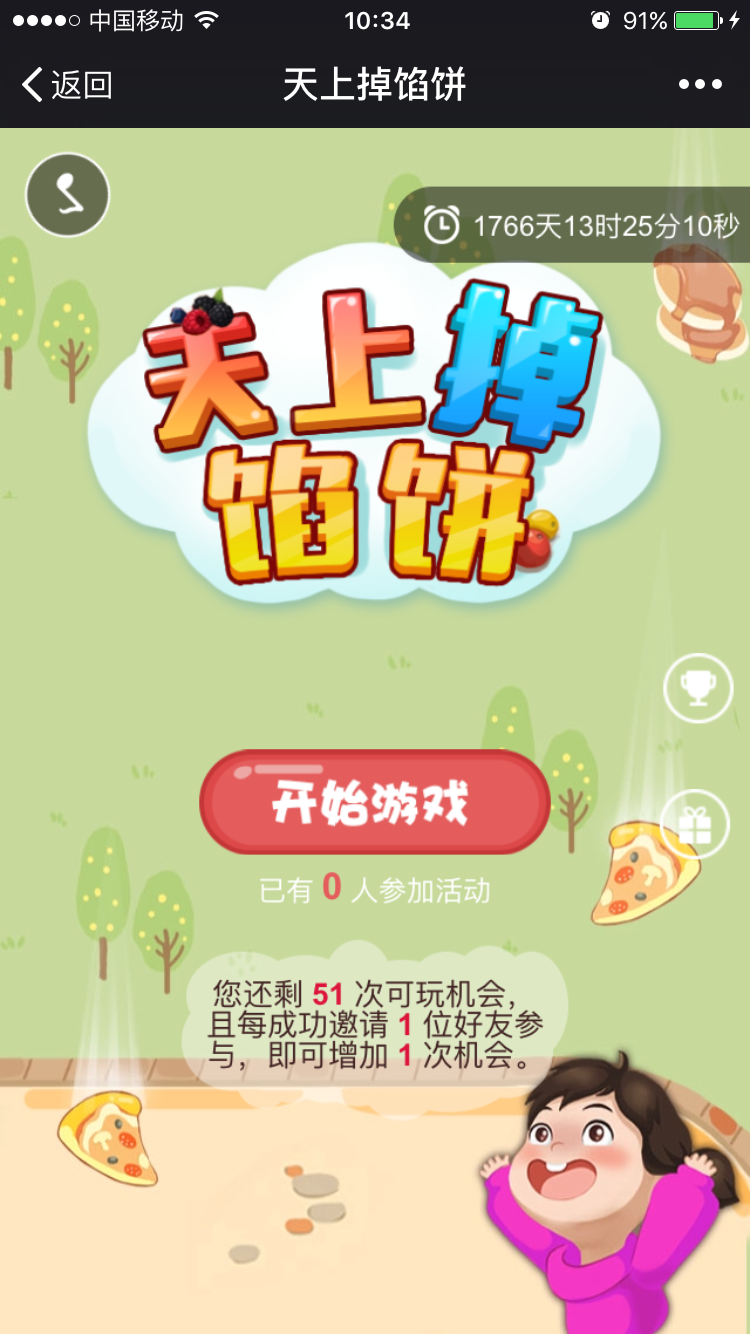Go back using the 返回 button
Image resolution: width=750 pixels, height=1334 pixels.
tap(67, 85)
